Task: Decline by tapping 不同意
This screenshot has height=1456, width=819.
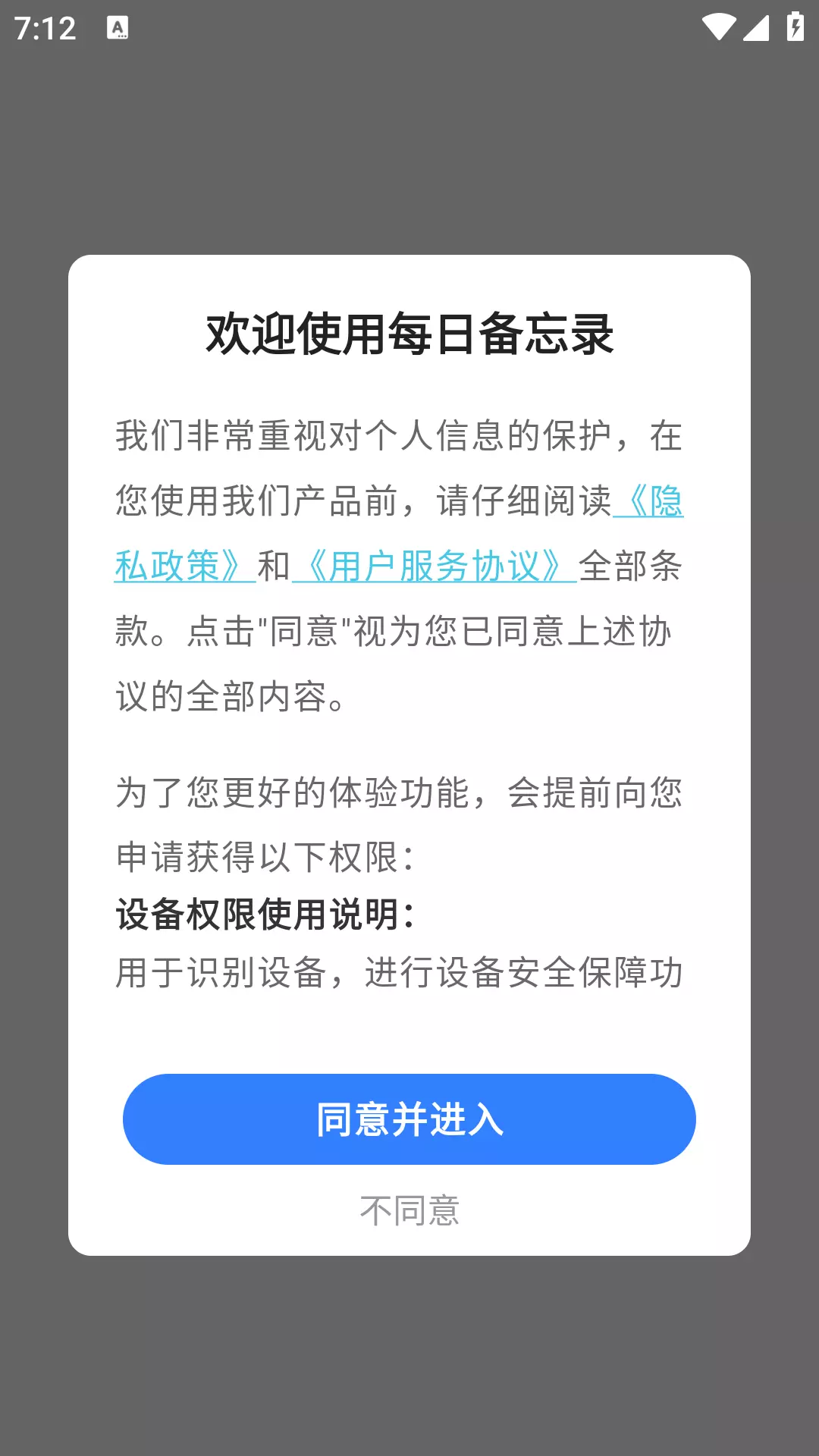Action: coord(409,1210)
